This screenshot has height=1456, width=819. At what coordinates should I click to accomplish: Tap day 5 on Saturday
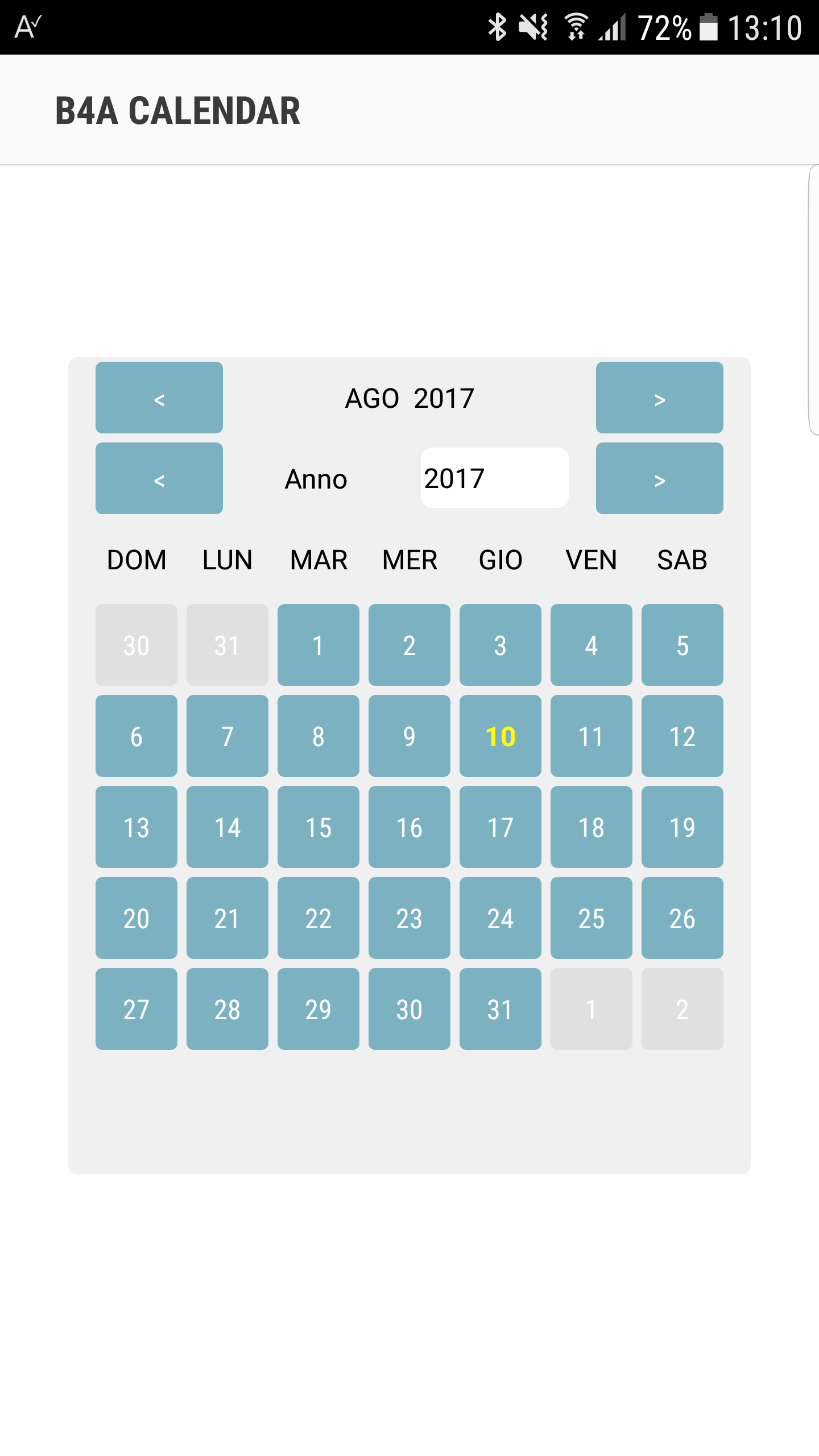pyautogui.click(x=682, y=645)
